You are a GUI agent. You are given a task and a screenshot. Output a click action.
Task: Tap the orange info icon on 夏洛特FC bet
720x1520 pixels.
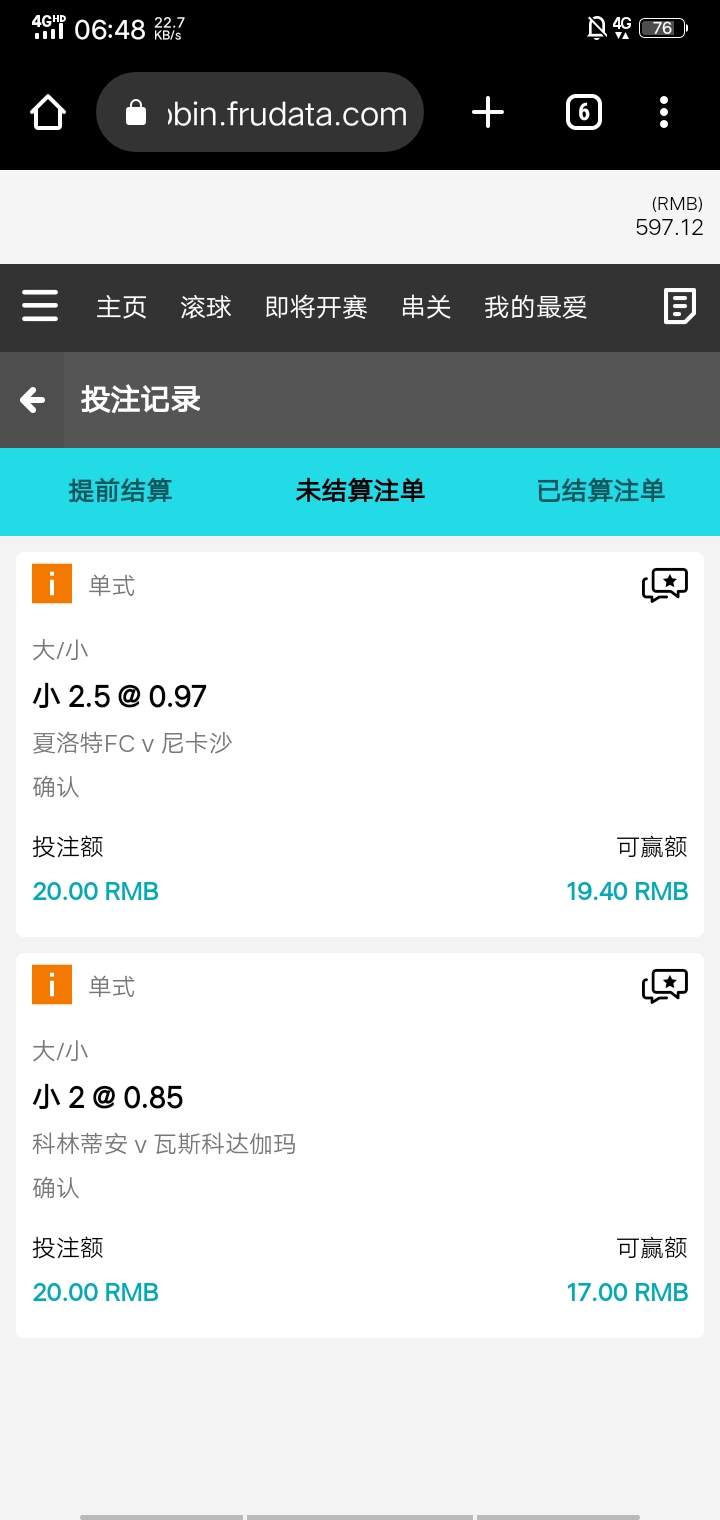(x=52, y=584)
